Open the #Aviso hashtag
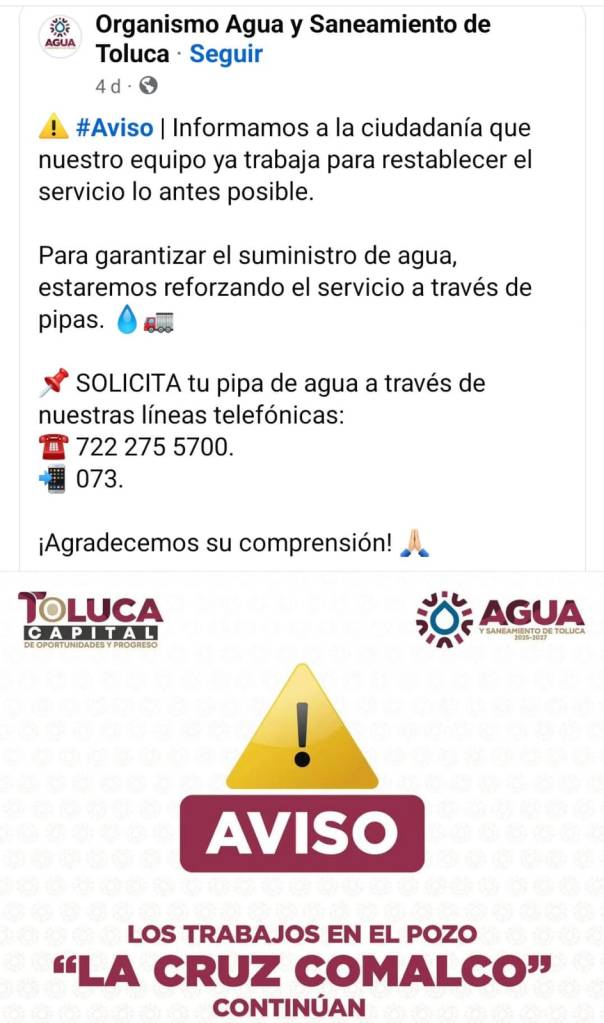This screenshot has width=604, height=1023. 113,128
